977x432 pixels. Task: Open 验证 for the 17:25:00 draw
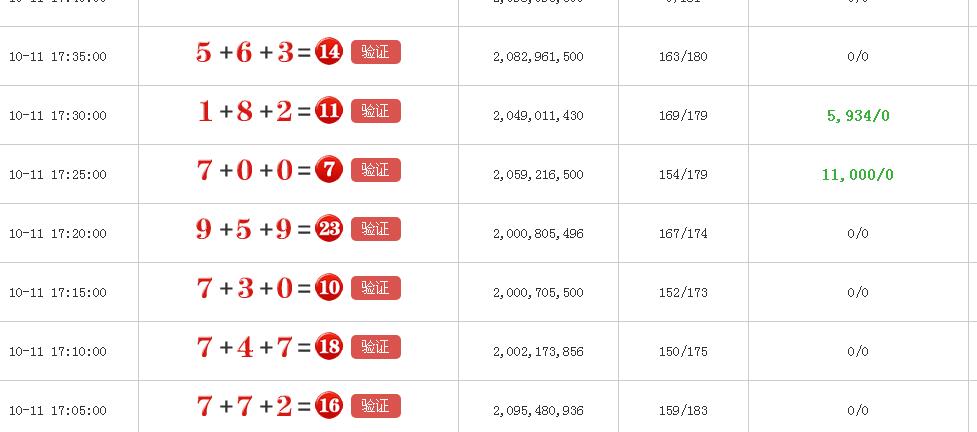pyautogui.click(x=375, y=170)
